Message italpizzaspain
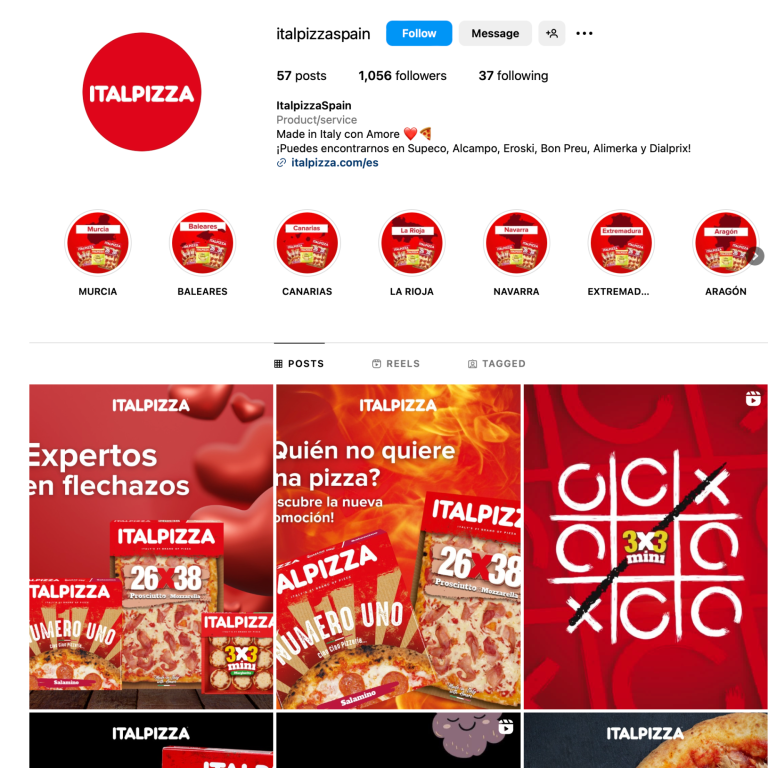The image size is (768, 768). coord(495,33)
